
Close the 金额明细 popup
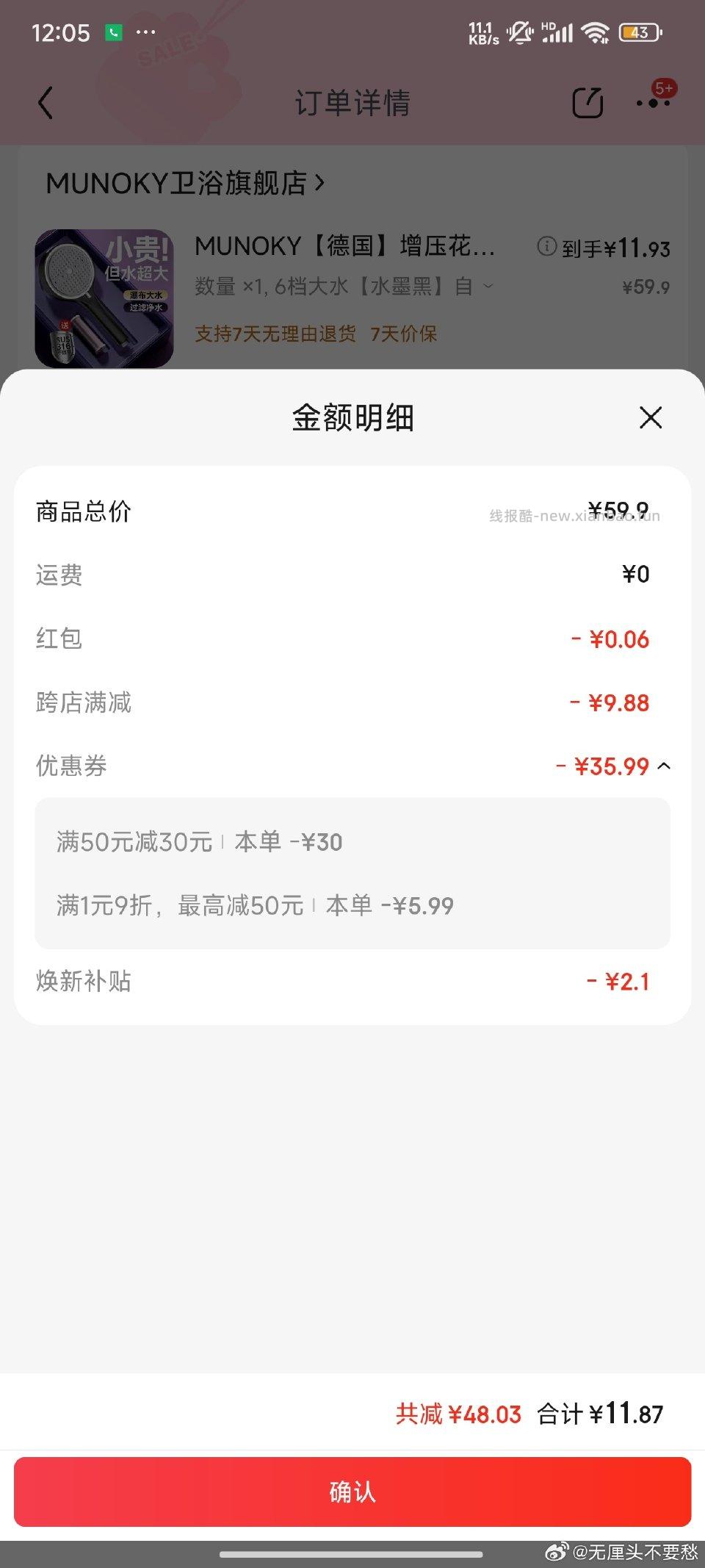click(651, 417)
